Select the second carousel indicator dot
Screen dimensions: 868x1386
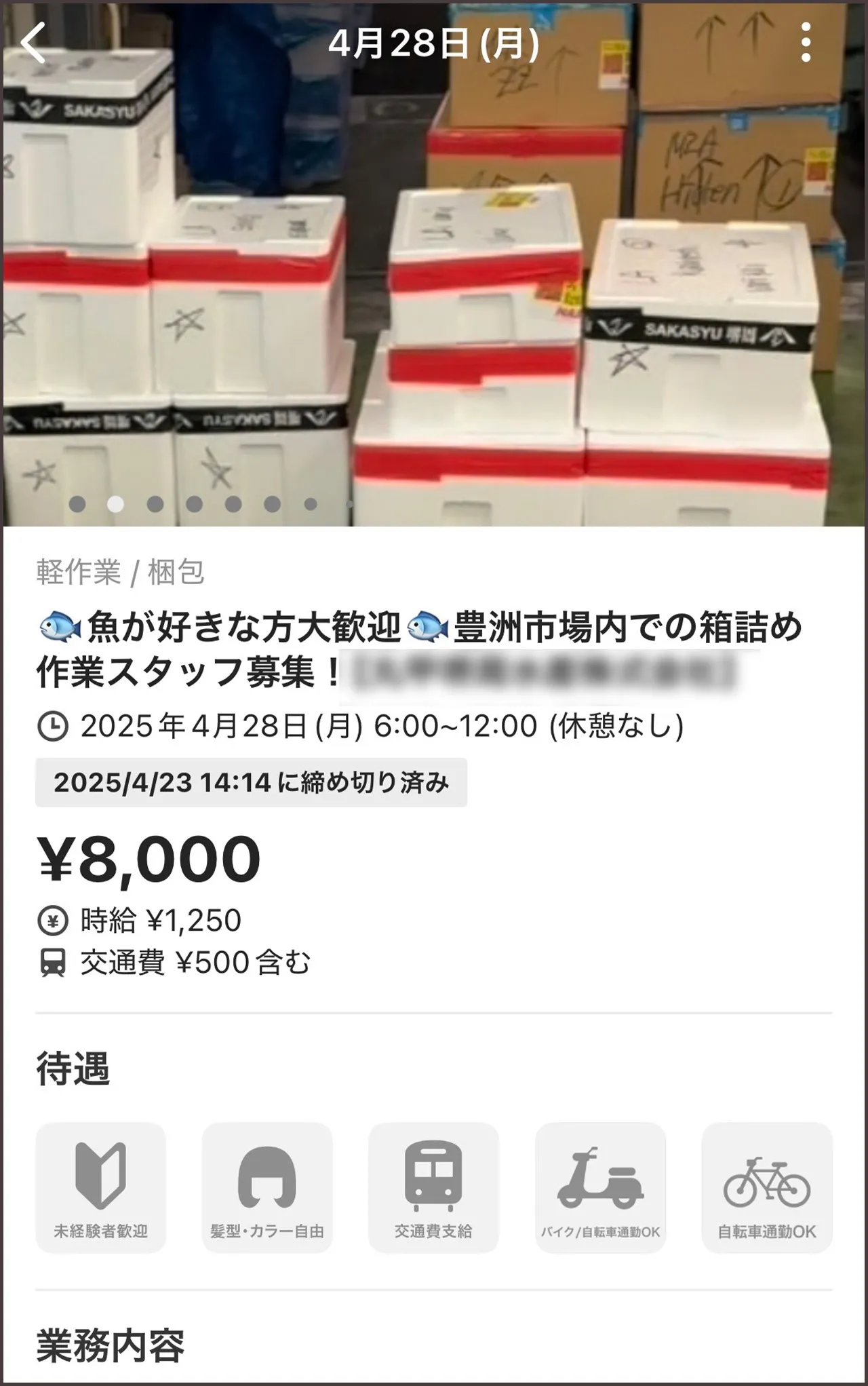click(x=117, y=505)
